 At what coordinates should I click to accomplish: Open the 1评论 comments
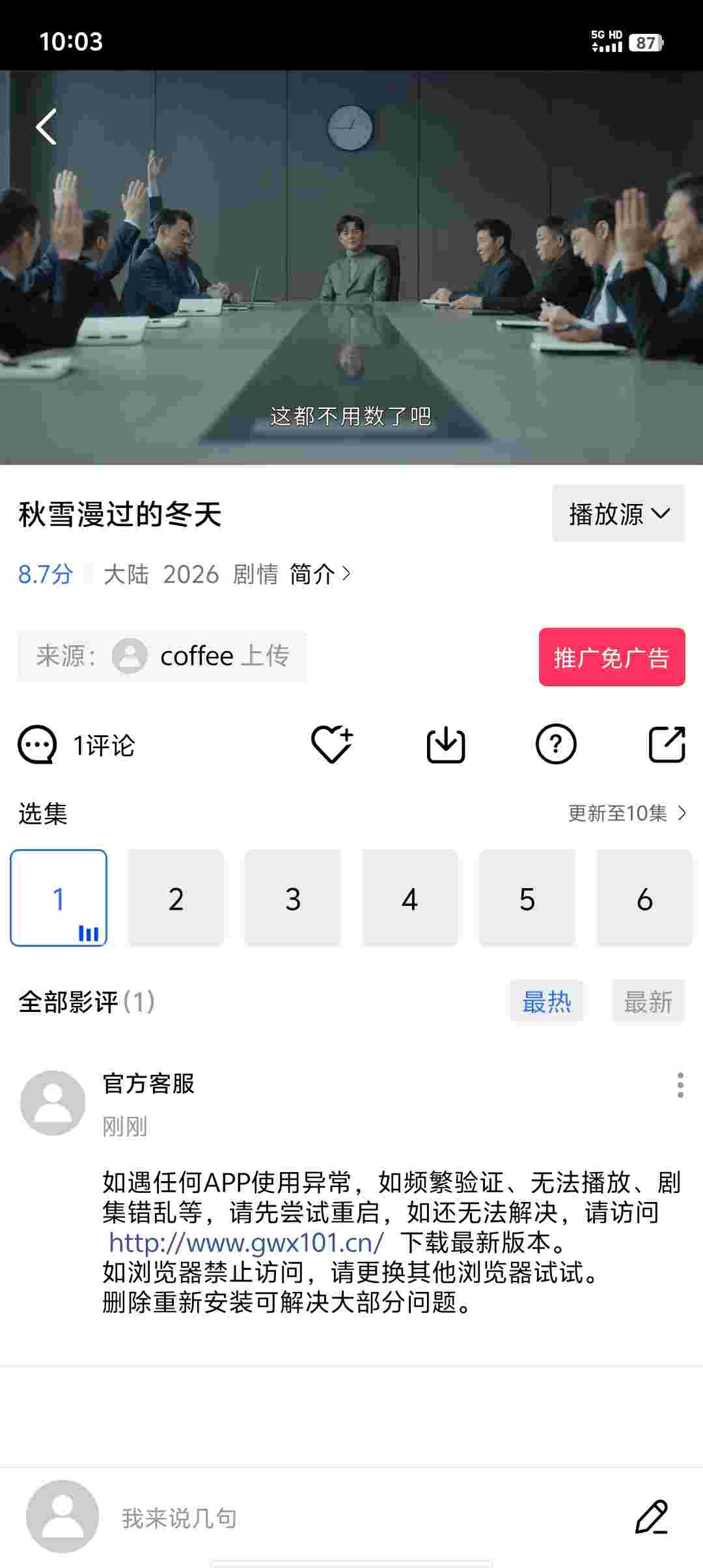pyautogui.click(x=77, y=745)
